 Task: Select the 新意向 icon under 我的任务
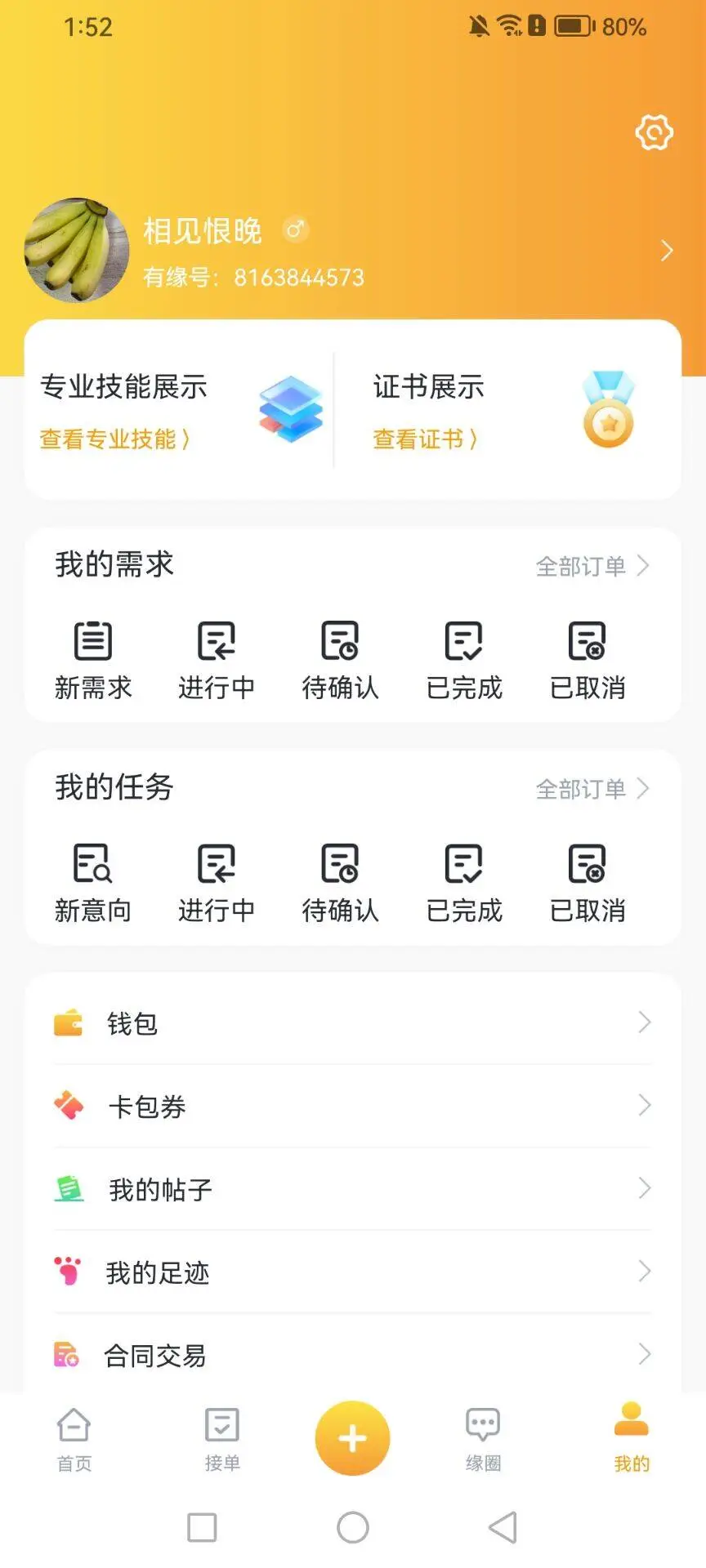pos(92,880)
